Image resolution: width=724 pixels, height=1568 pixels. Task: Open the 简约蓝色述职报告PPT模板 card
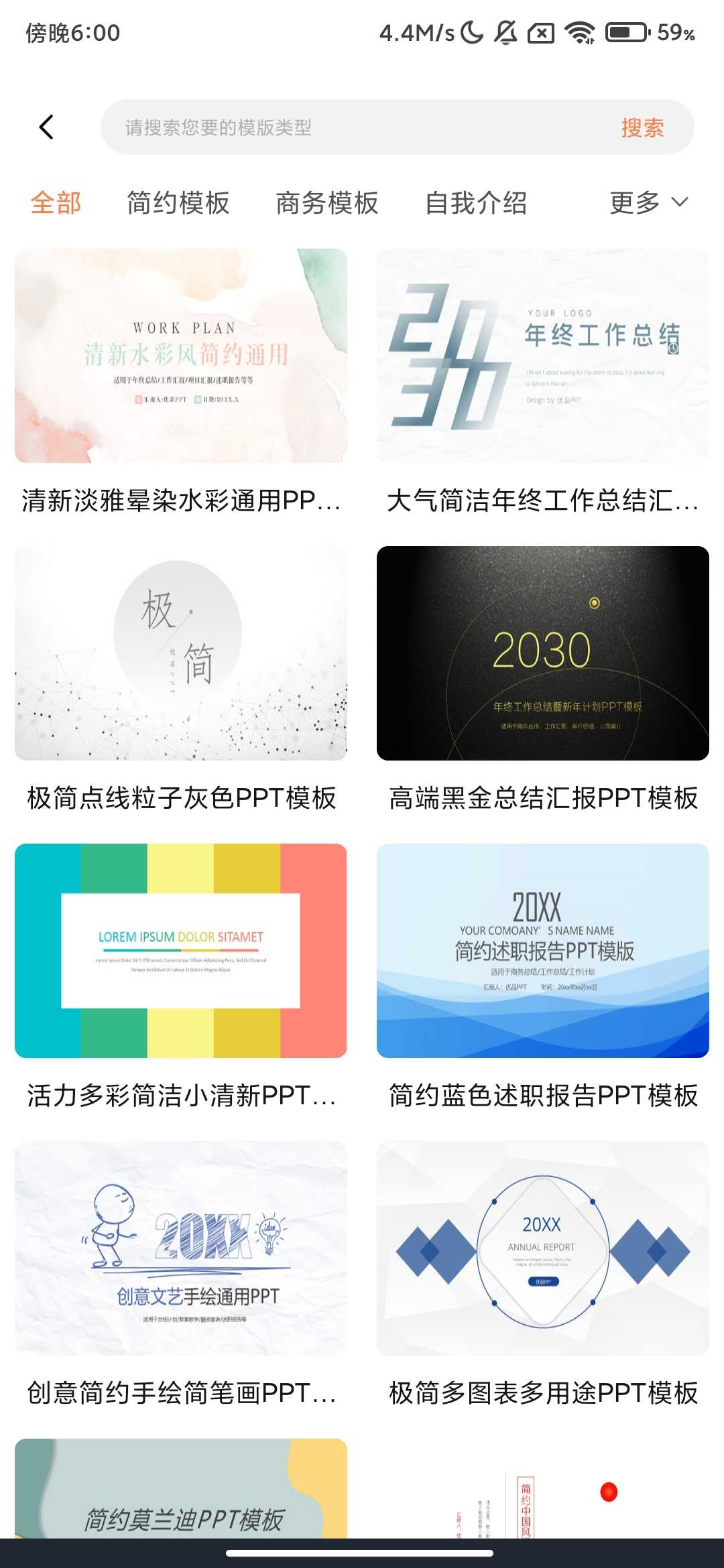coord(543,951)
